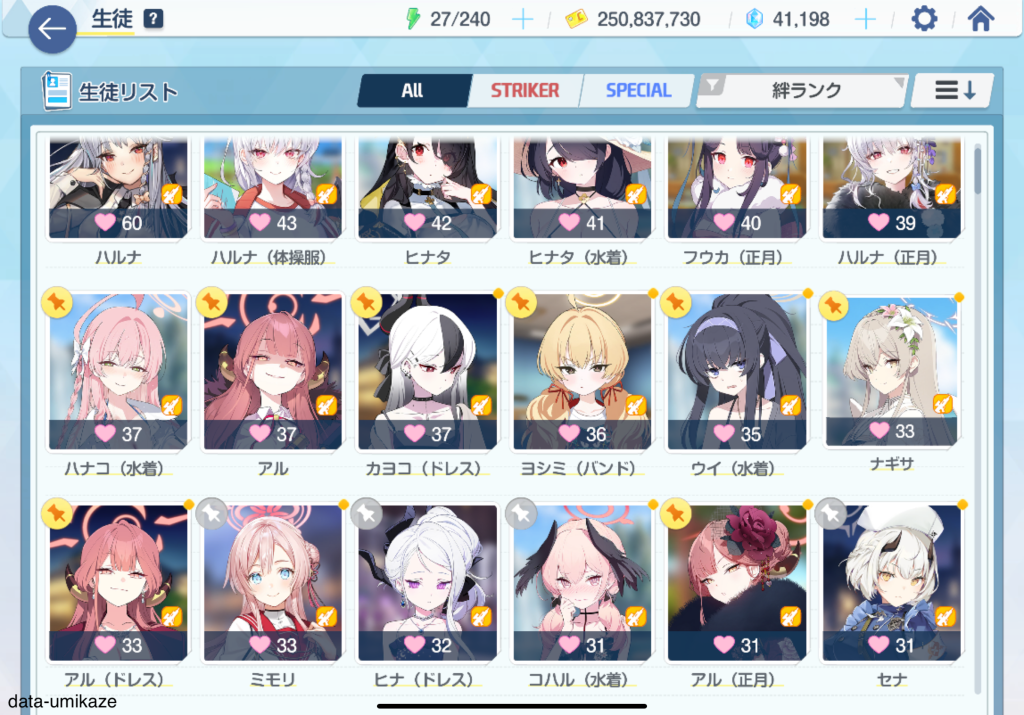Go back with the arrow button
The height and width of the screenshot is (715, 1024).
pos(52,30)
